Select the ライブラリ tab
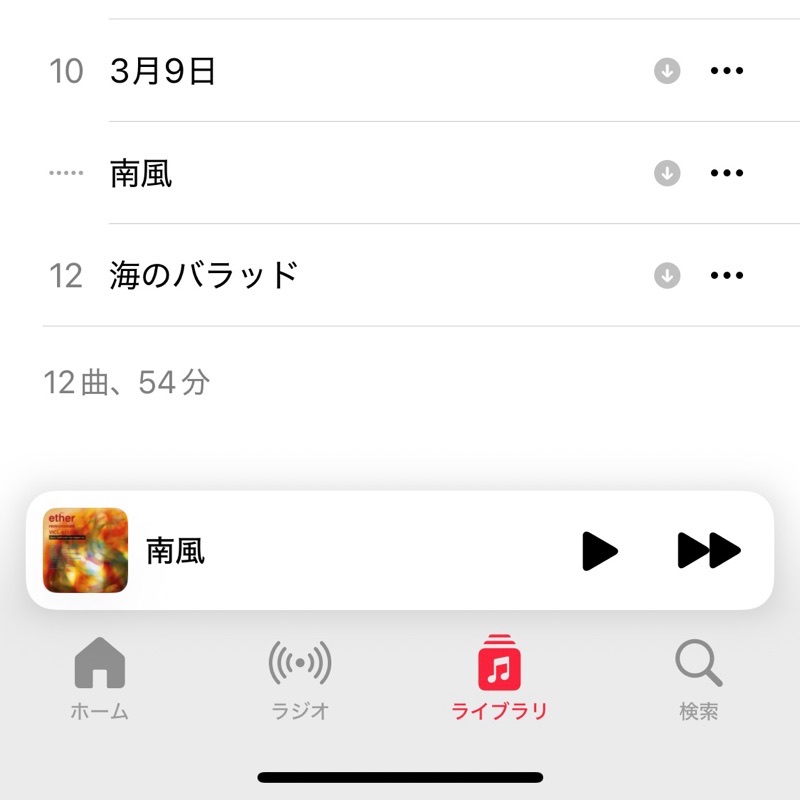 click(500, 680)
